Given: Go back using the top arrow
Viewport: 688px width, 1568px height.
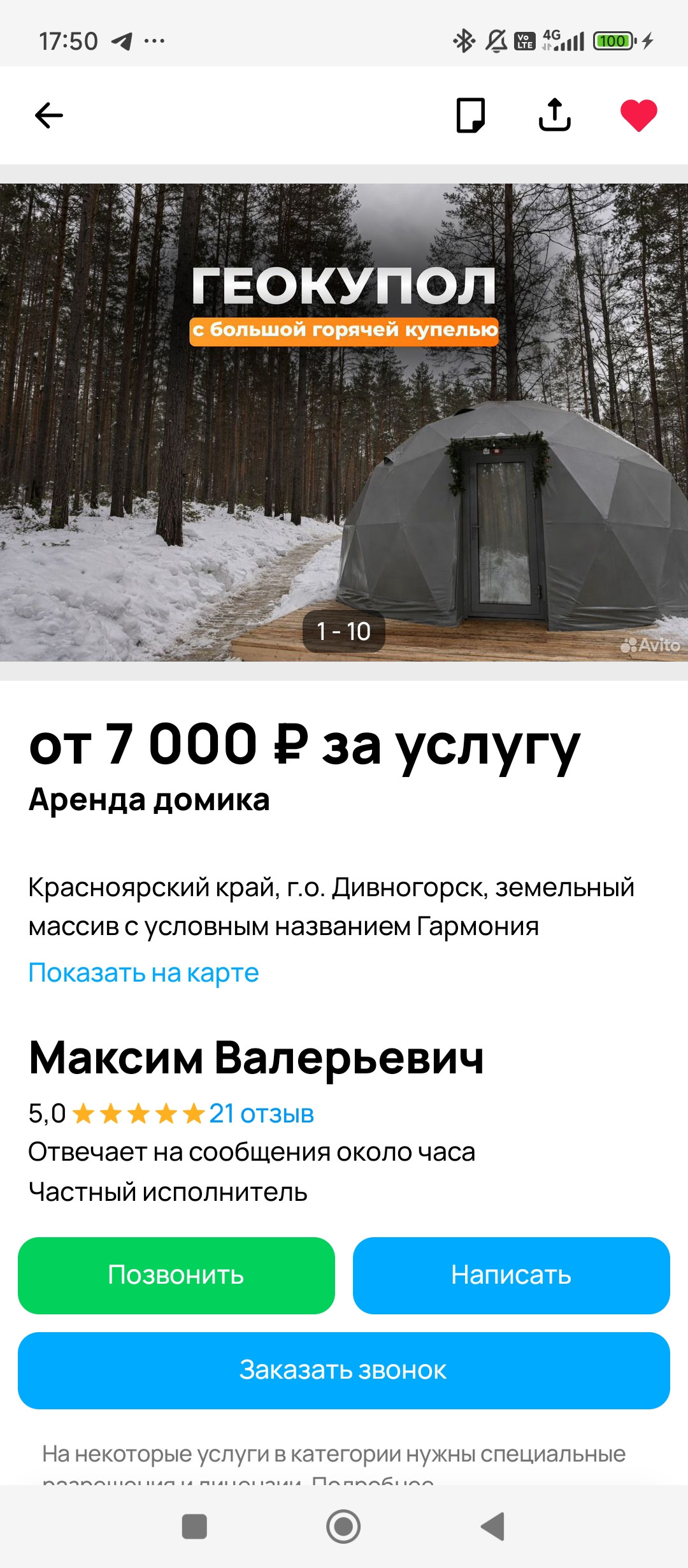Looking at the screenshot, I should [48, 115].
